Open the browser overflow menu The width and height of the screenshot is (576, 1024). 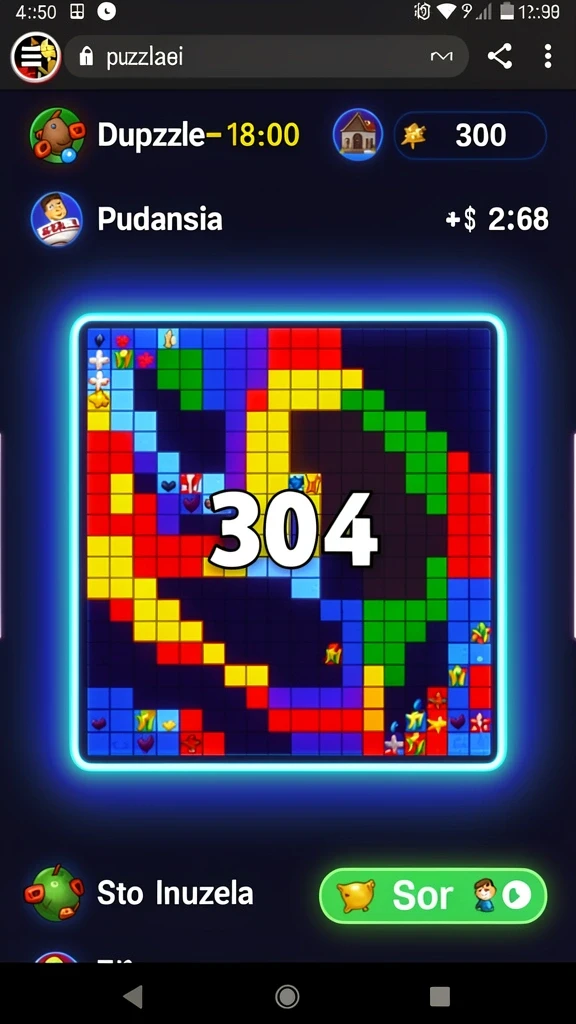coord(548,57)
